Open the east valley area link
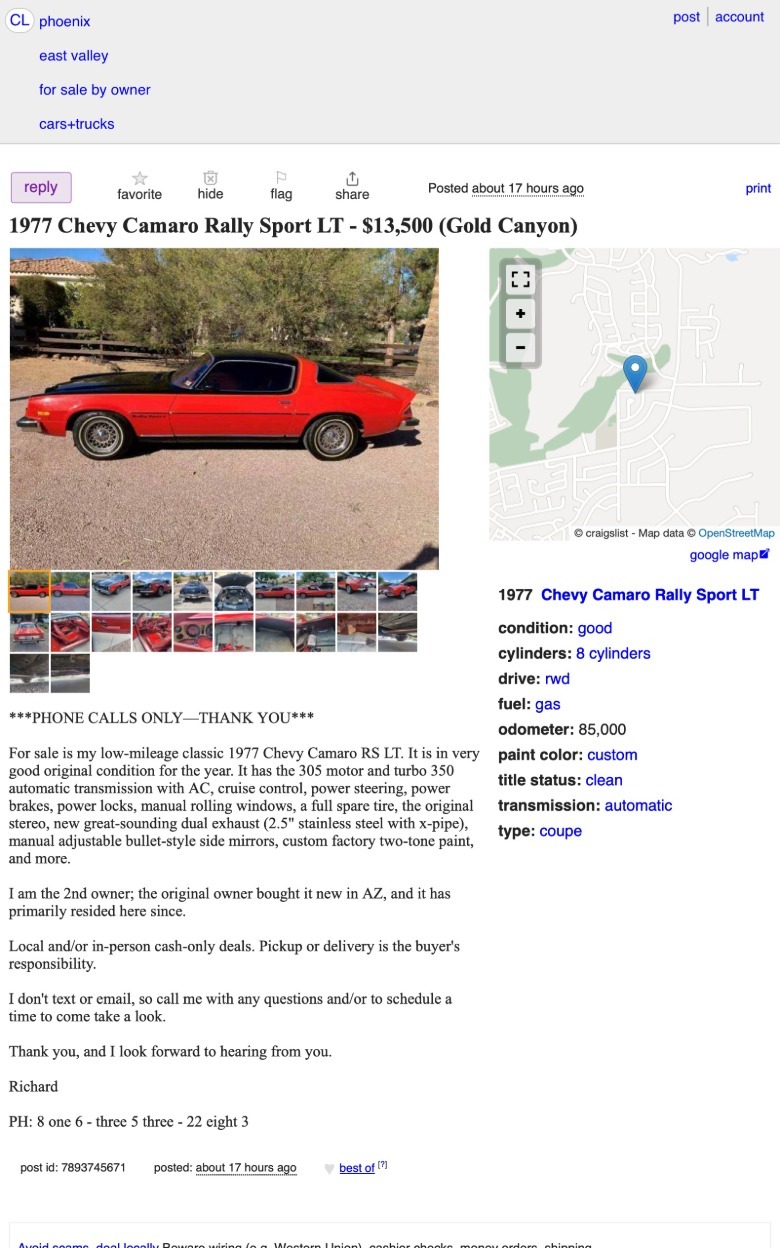Image resolution: width=780 pixels, height=1248 pixels. [74, 56]
